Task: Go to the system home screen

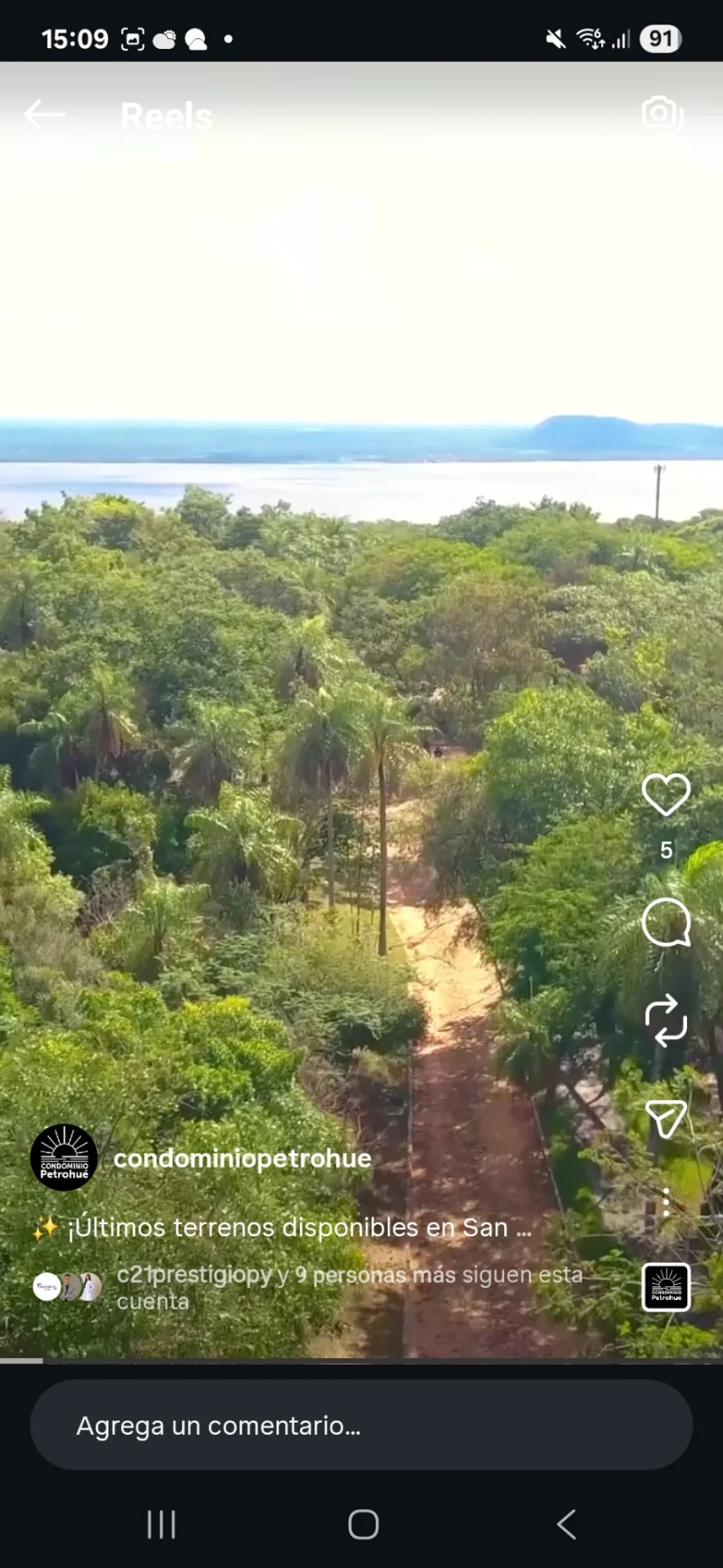Action: pos(363,1524)
